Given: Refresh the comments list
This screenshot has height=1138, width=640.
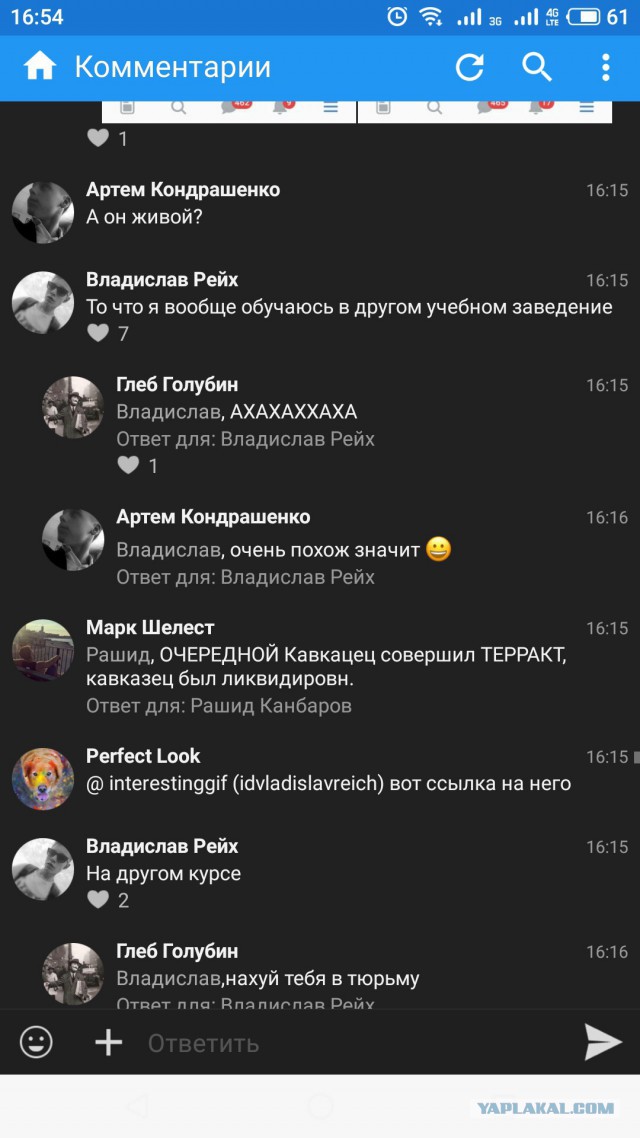Looking at the screenshot, I should click(469, 67).
